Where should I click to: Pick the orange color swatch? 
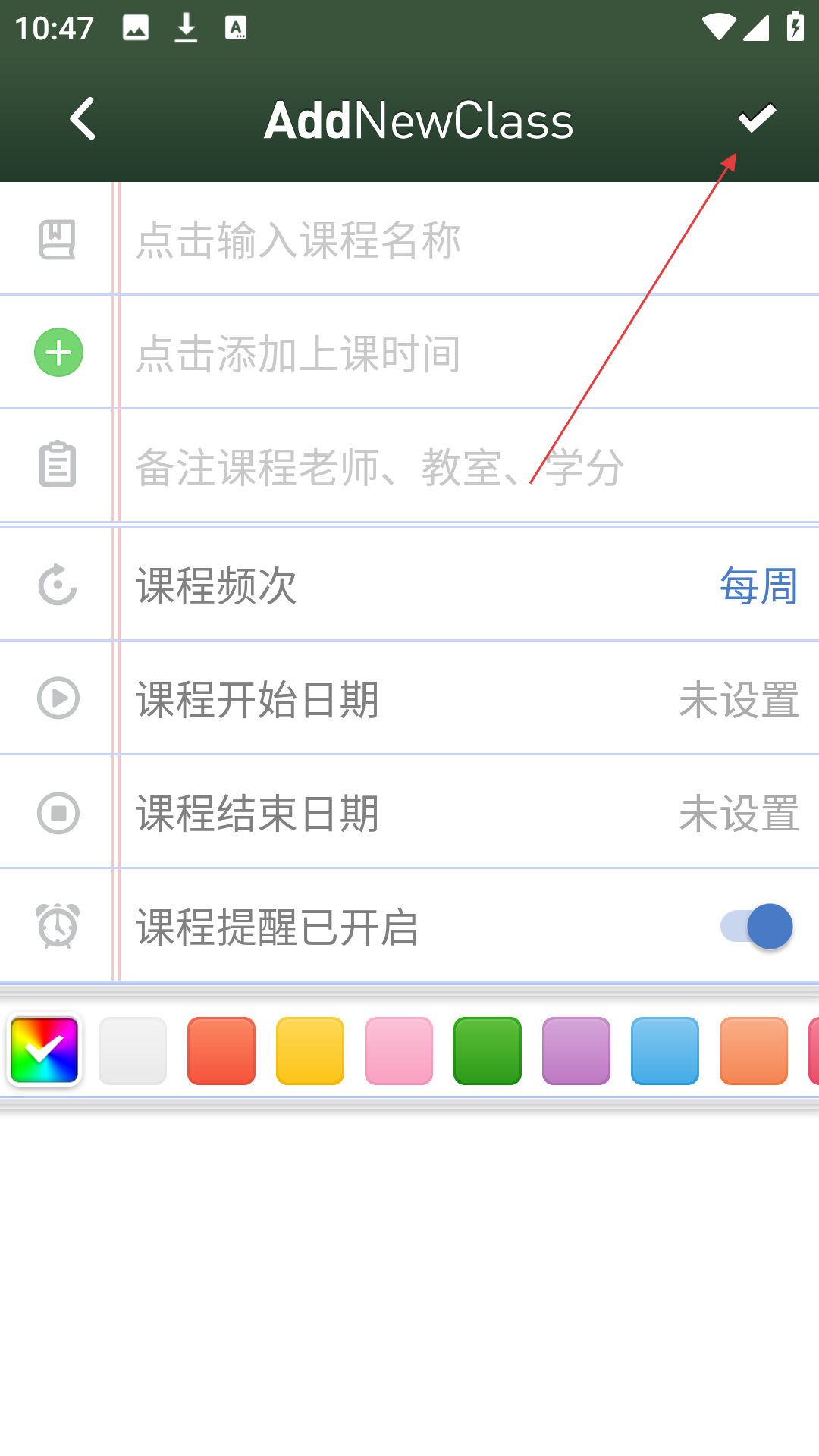click(754, 1051)
